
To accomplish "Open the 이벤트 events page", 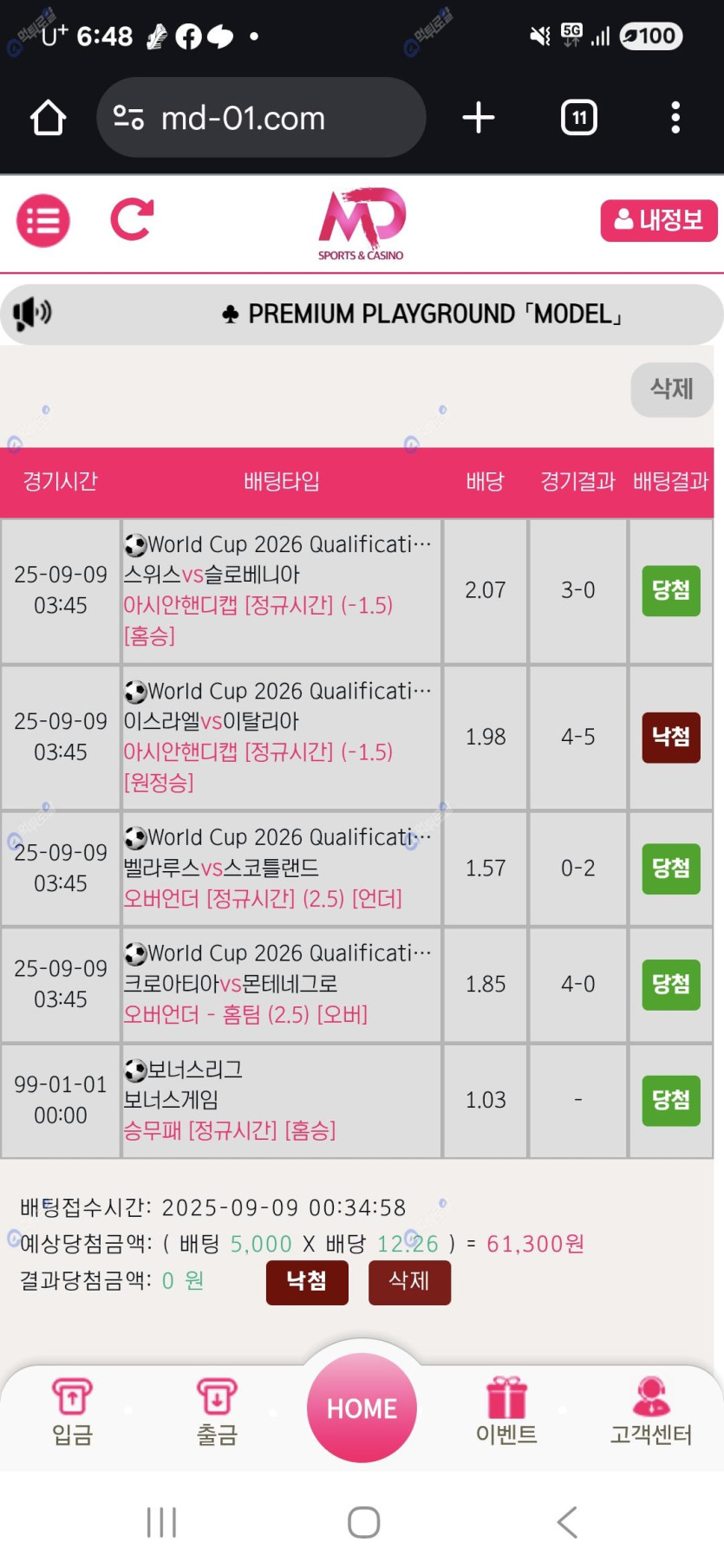I will pyautogui.click(x=506, y=1411).
